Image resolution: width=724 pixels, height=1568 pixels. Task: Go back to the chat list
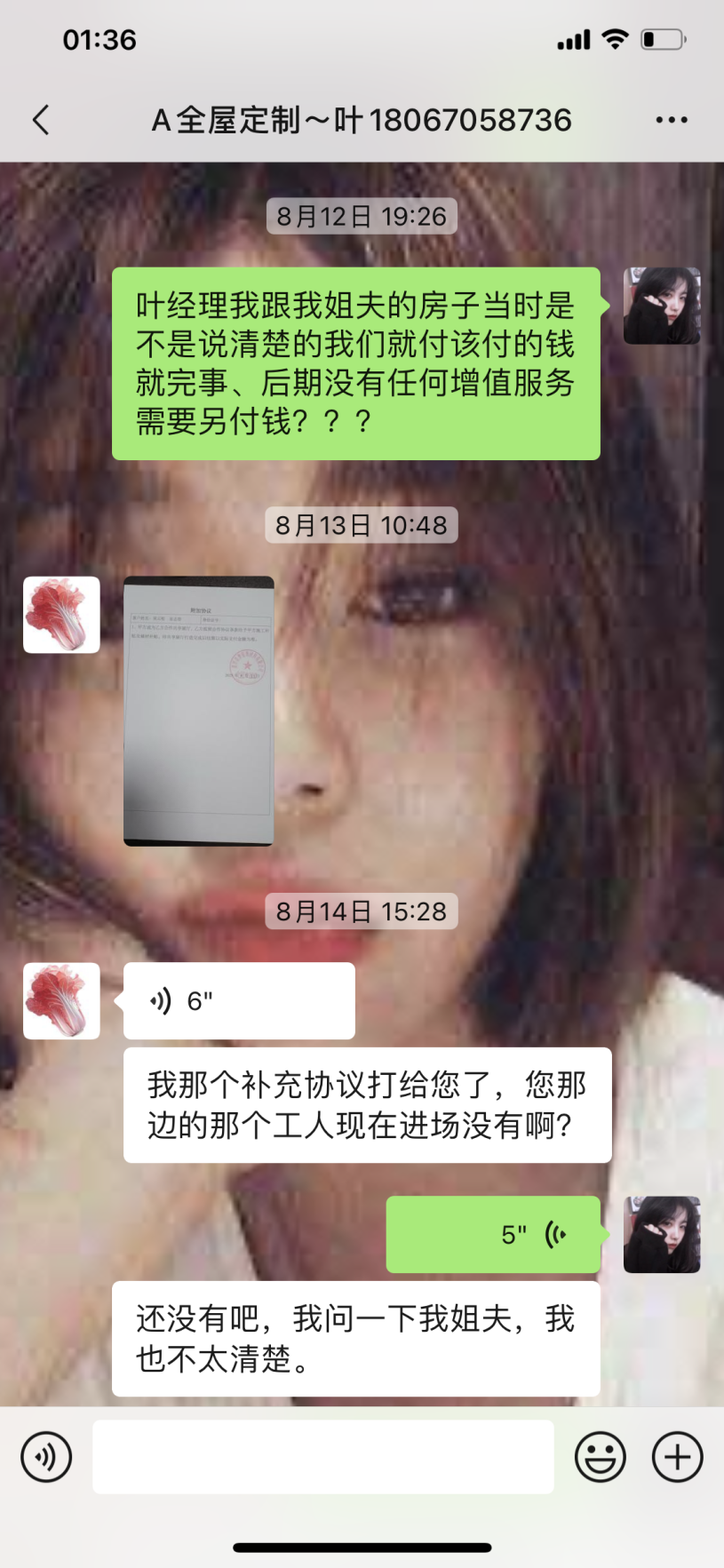41,120
